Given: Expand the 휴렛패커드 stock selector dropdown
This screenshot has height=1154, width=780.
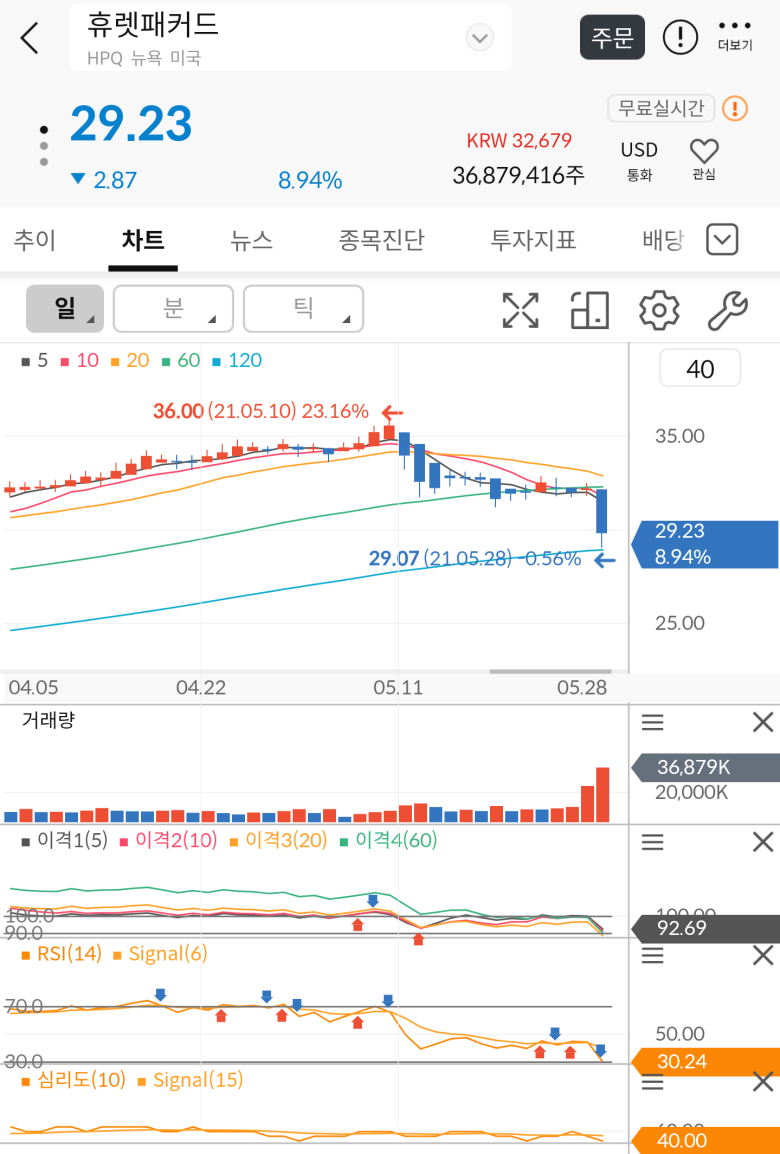Looking at the screenshot, I should click(480, 38).
